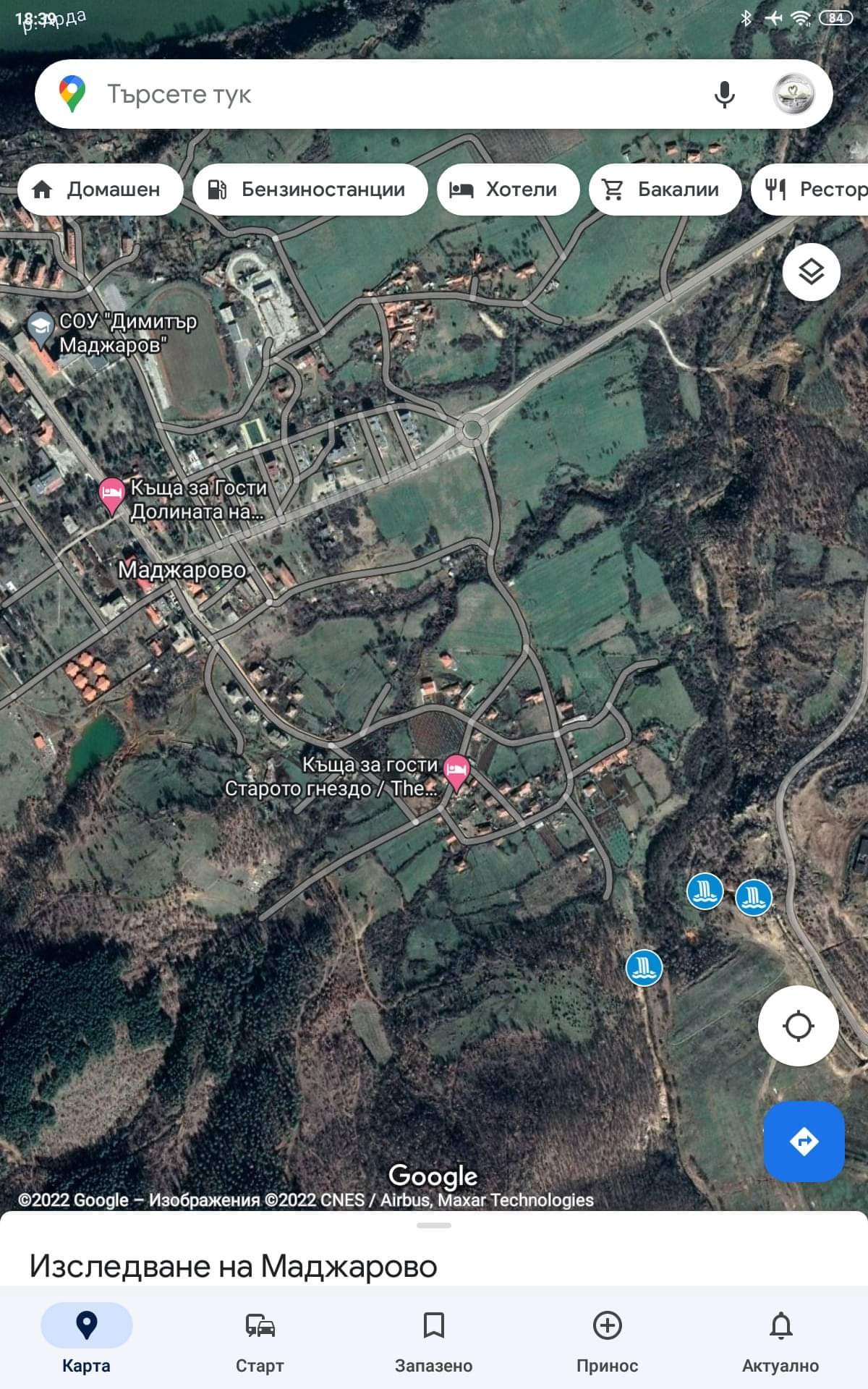The width and height of the screenshot is (868, 1389).
Task: Open the Старото гнездо guest house pin
Action: tap(456, 773)
